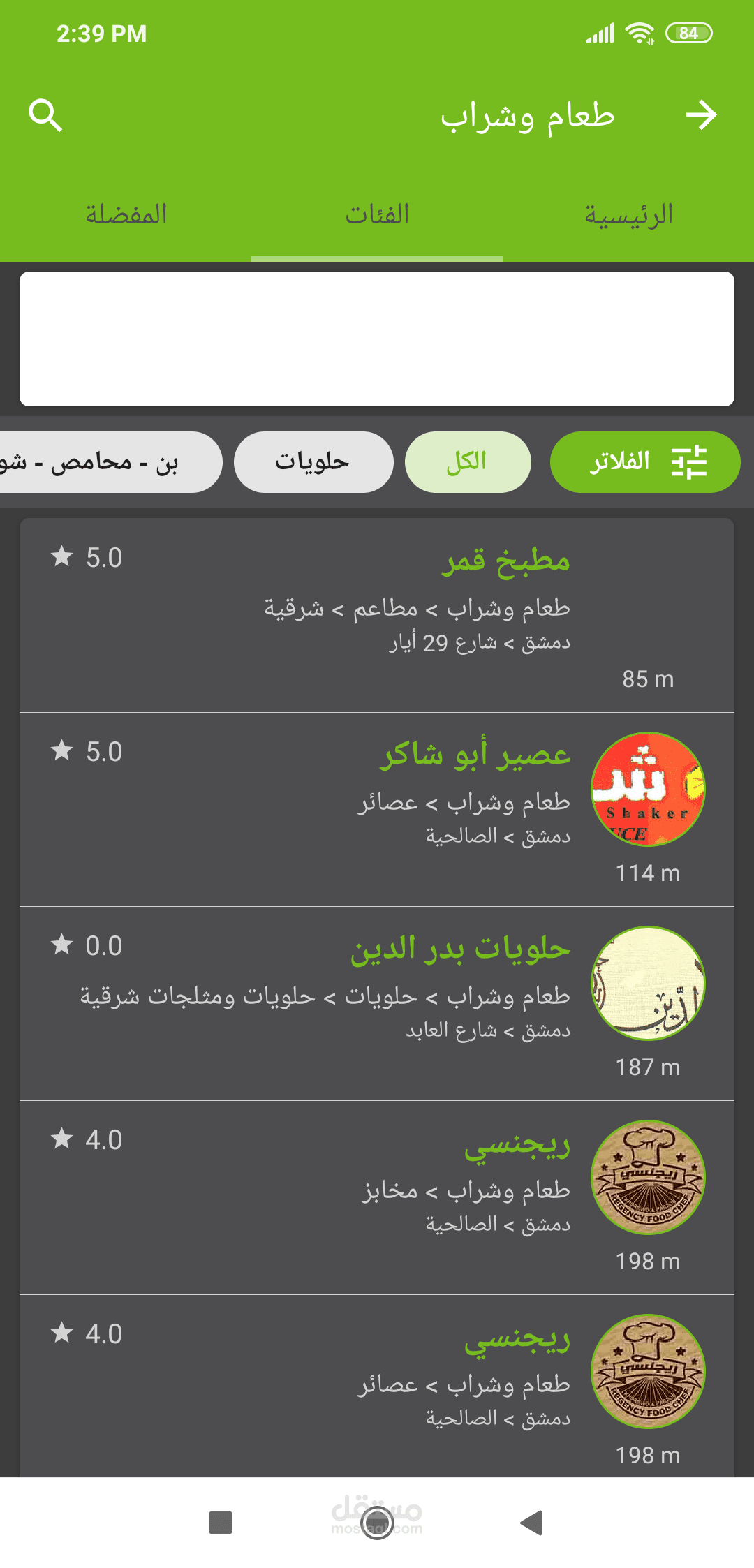Switch to the المفضلة tab
The image size is (754, 1568).
point(126,214)
